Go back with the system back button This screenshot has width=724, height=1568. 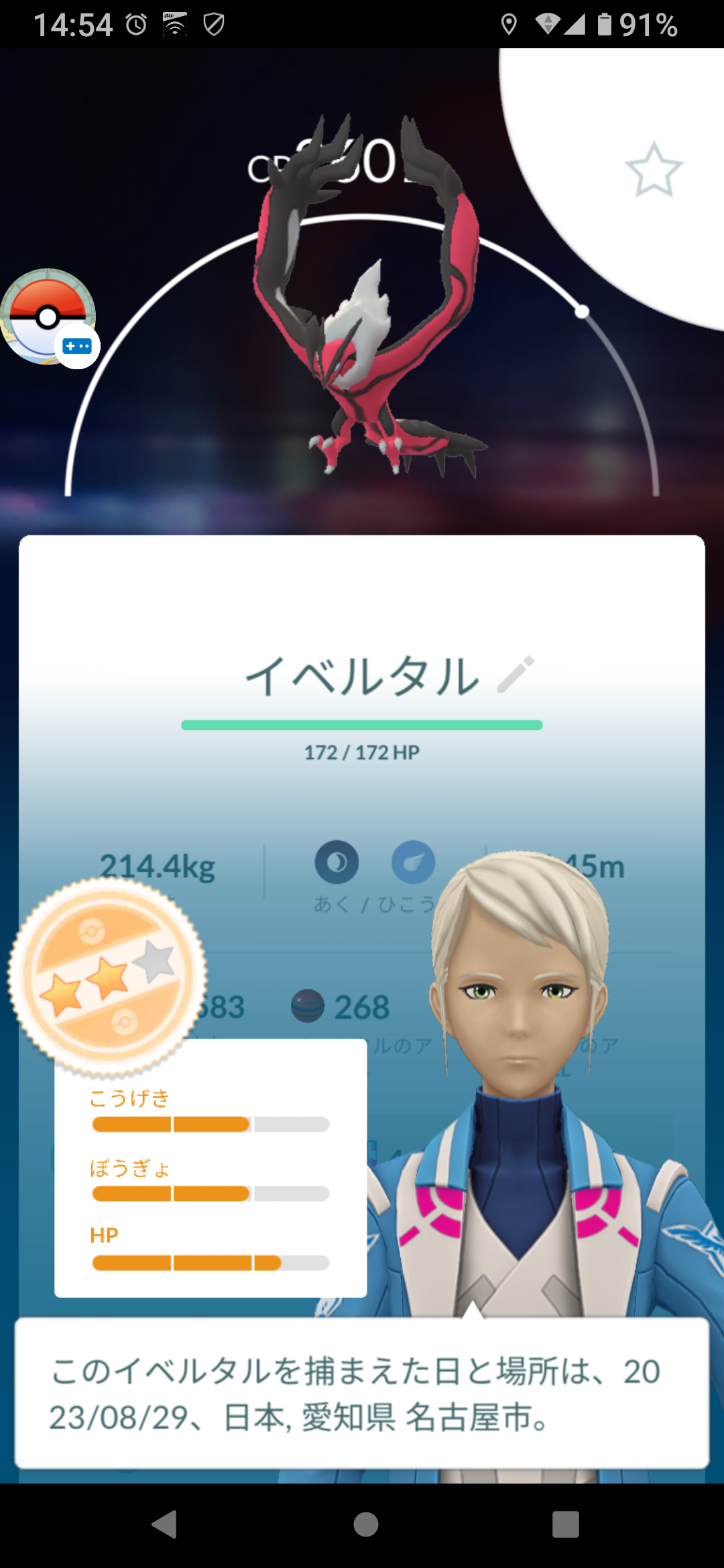[x=165, y=1524]
